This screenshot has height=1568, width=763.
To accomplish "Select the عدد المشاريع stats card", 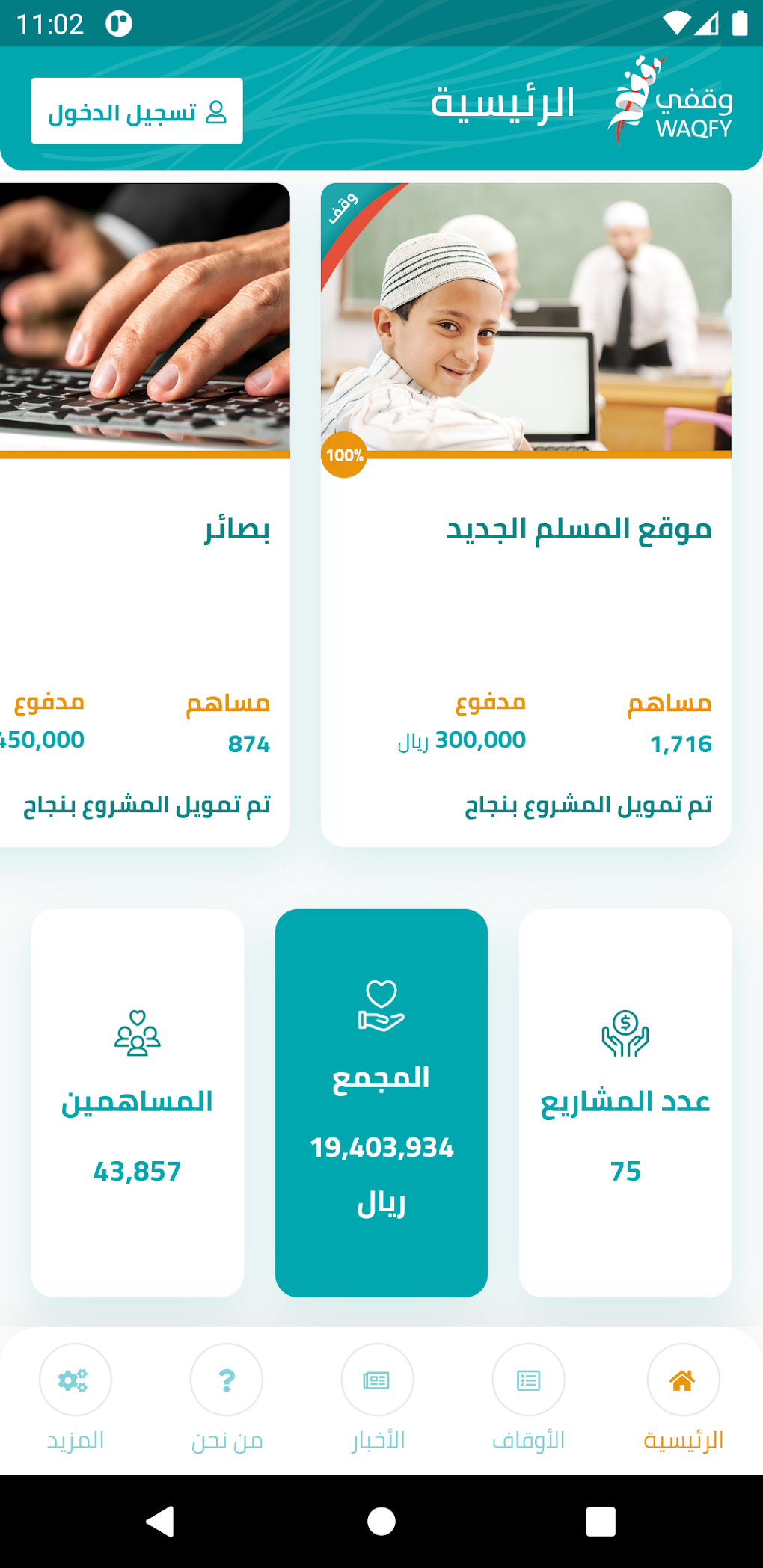I will (625, 1103).
